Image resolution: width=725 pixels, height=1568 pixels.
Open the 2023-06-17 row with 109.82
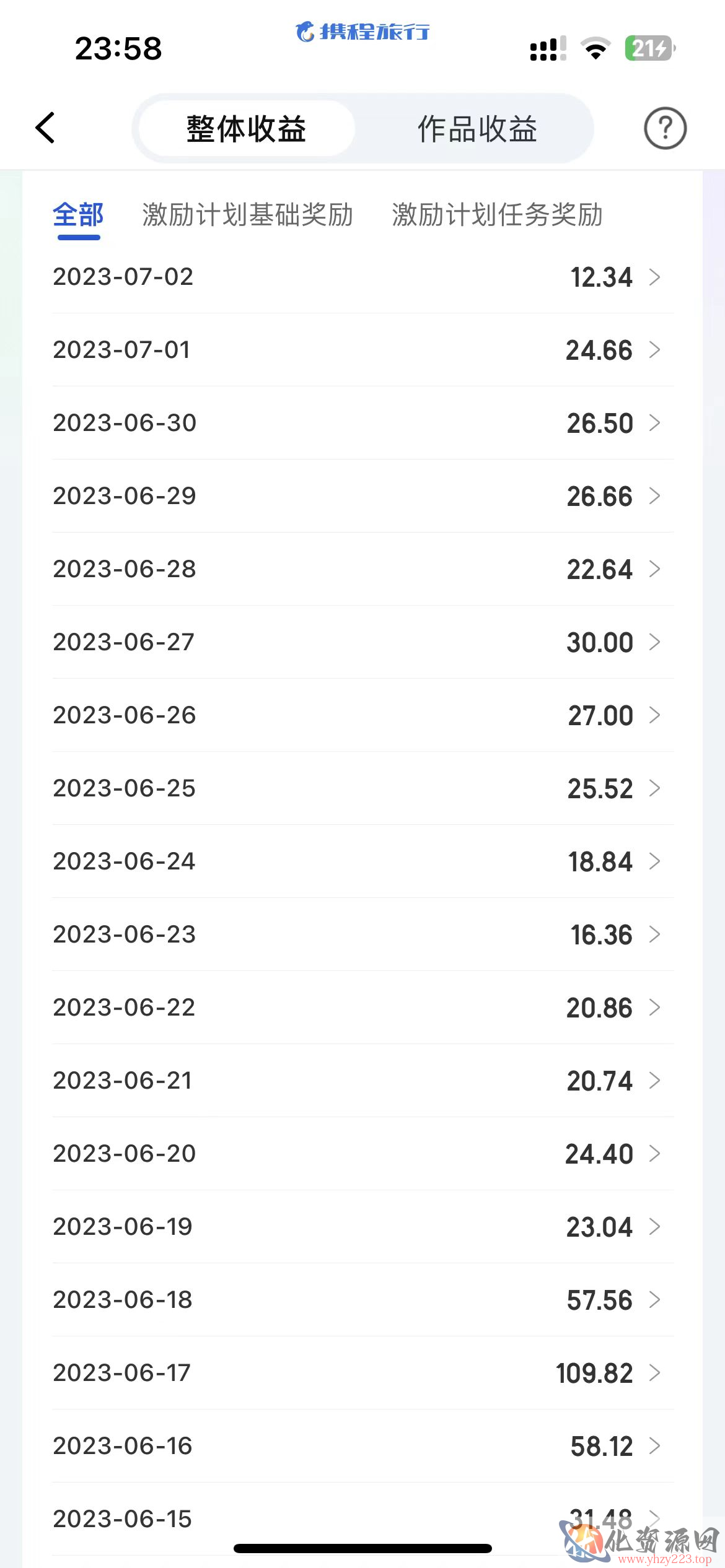pos(363,1373)
